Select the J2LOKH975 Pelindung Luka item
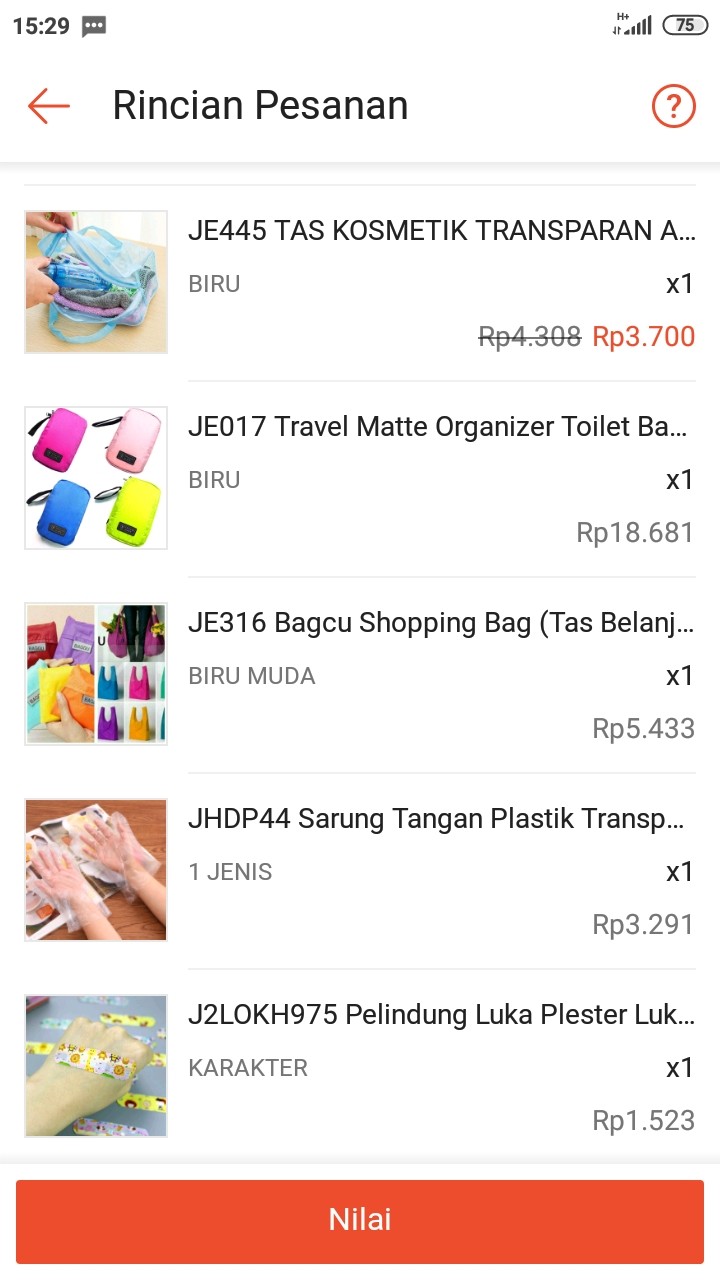The width and height of the screenshot is (720, 1280). 440,1014
